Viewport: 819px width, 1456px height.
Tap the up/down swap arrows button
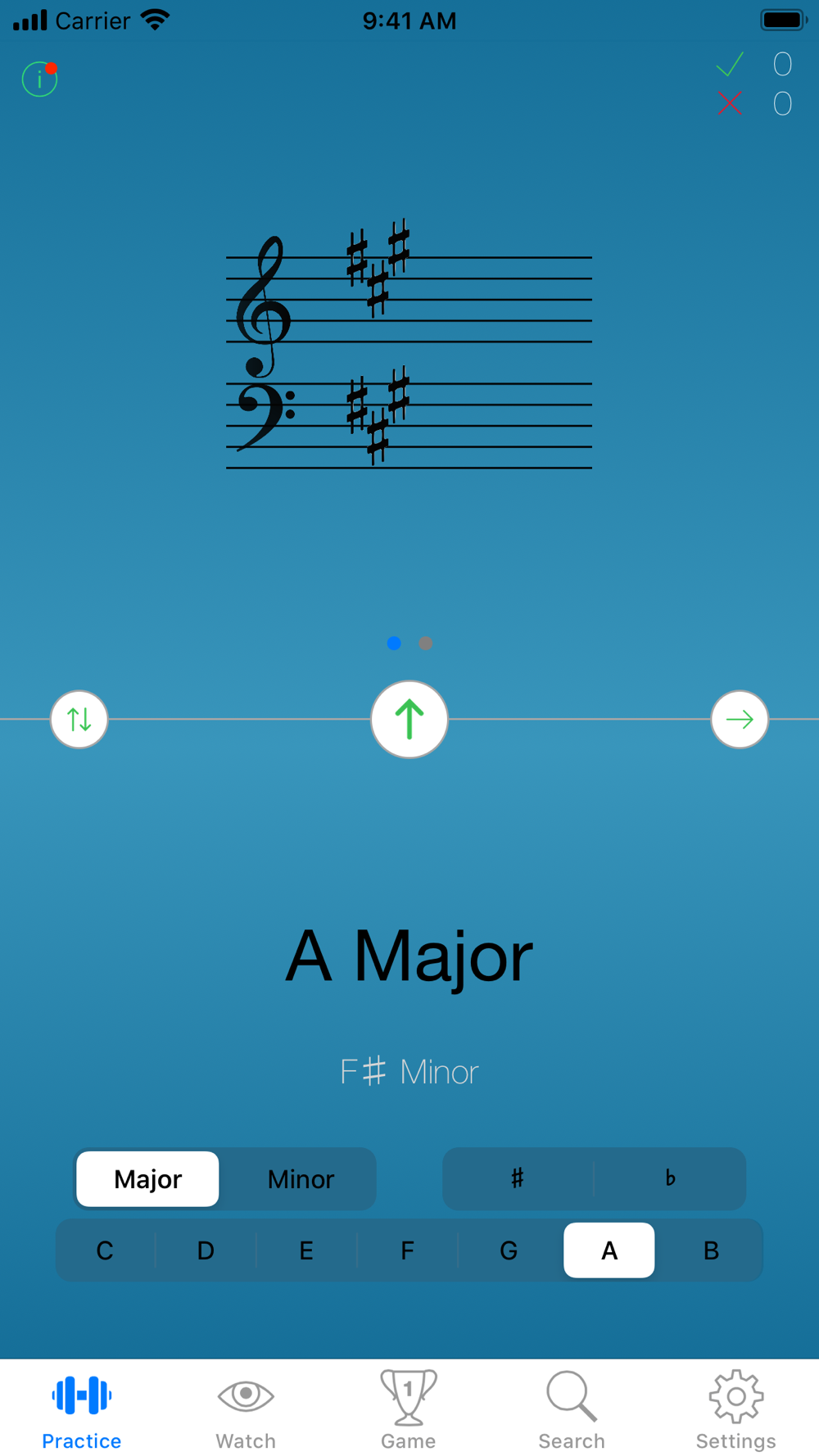[79, 719]
